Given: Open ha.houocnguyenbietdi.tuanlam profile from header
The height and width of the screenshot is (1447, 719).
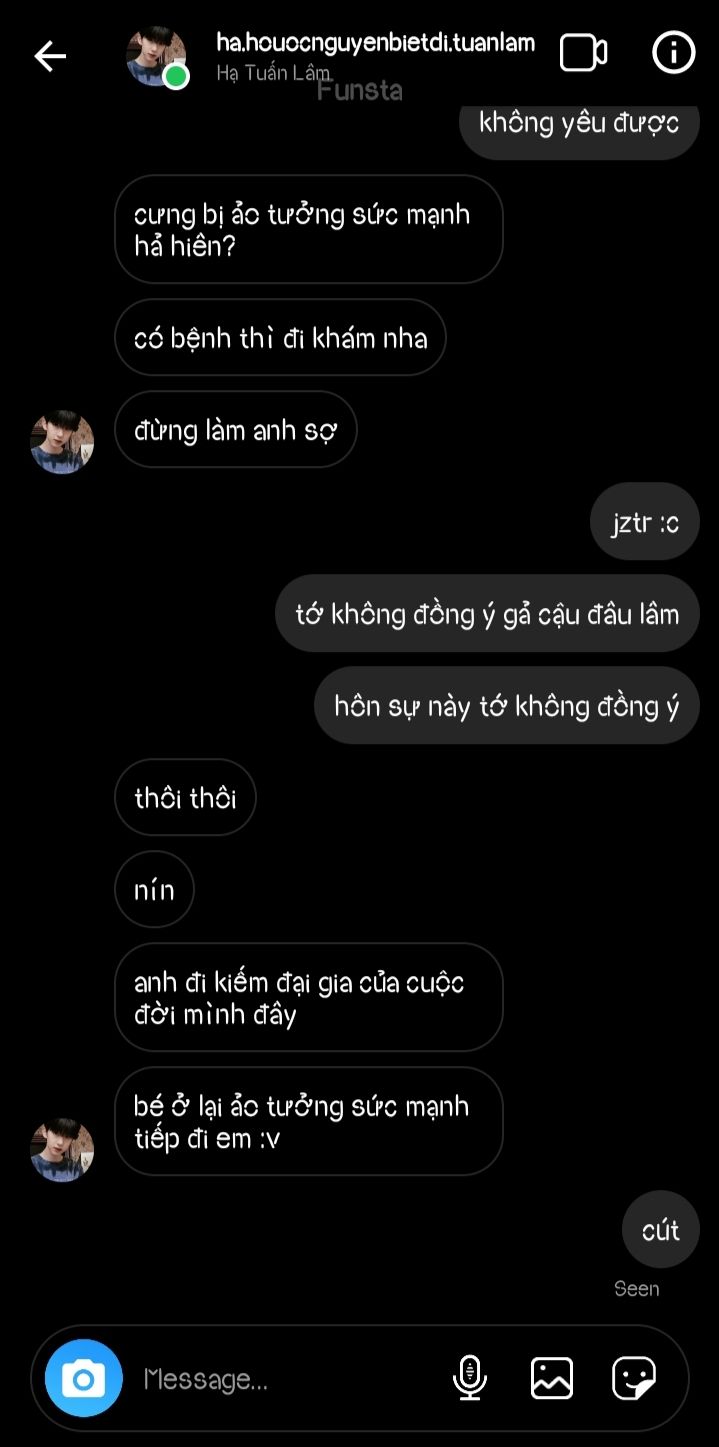Looking at the screenshot, I should 375,44.
